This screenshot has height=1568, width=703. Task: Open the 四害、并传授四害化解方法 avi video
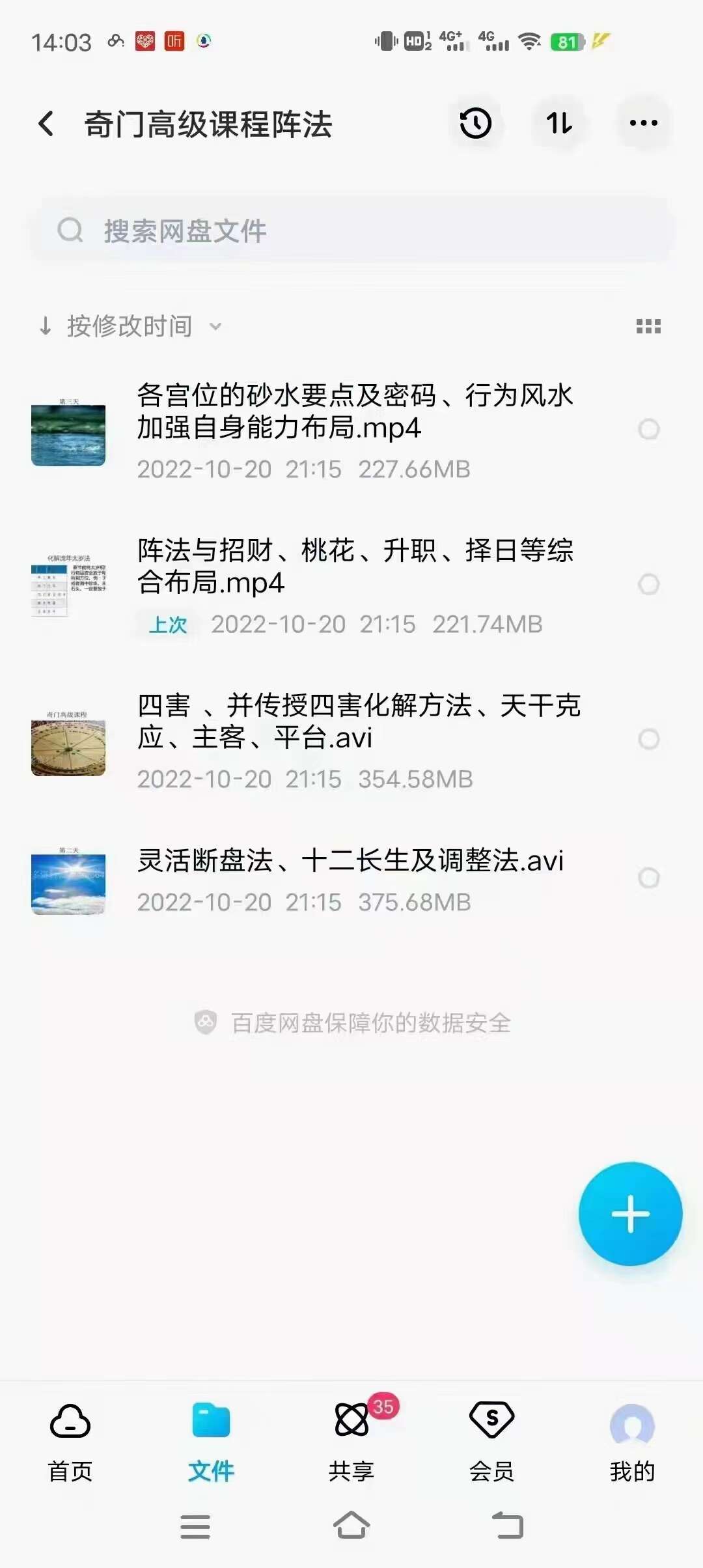tap(358, 721)
